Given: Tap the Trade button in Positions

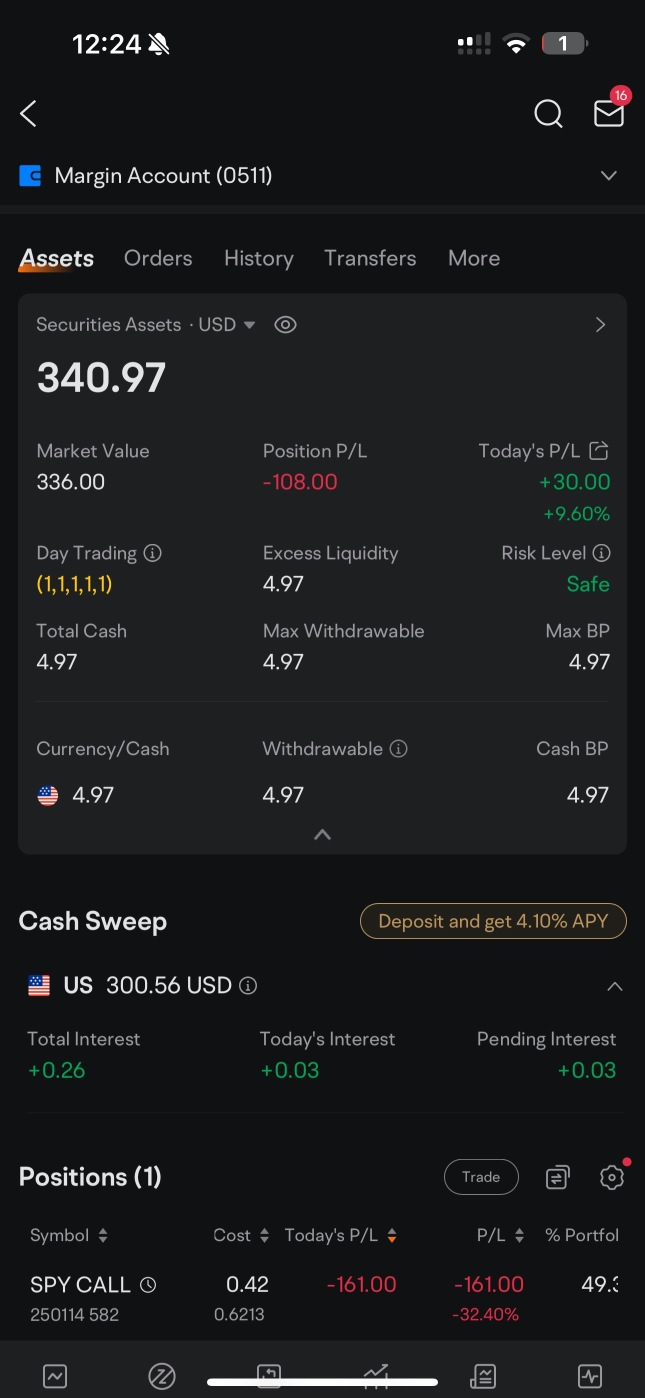Looking at the screenshot, I should (x=481, y=1177).
